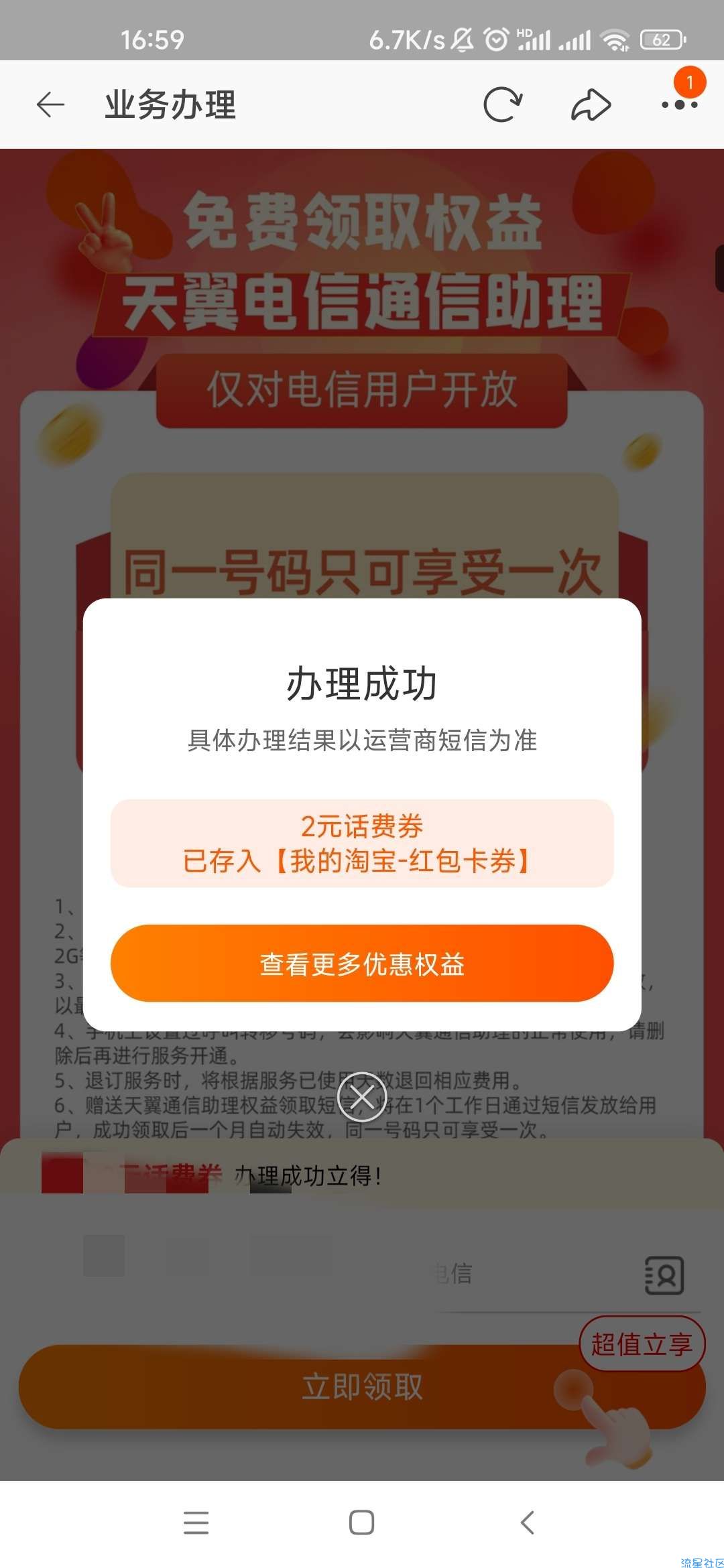The width and height of the screenshot is (724, 1568).
Task: Share this page
Action: [591, 105]
